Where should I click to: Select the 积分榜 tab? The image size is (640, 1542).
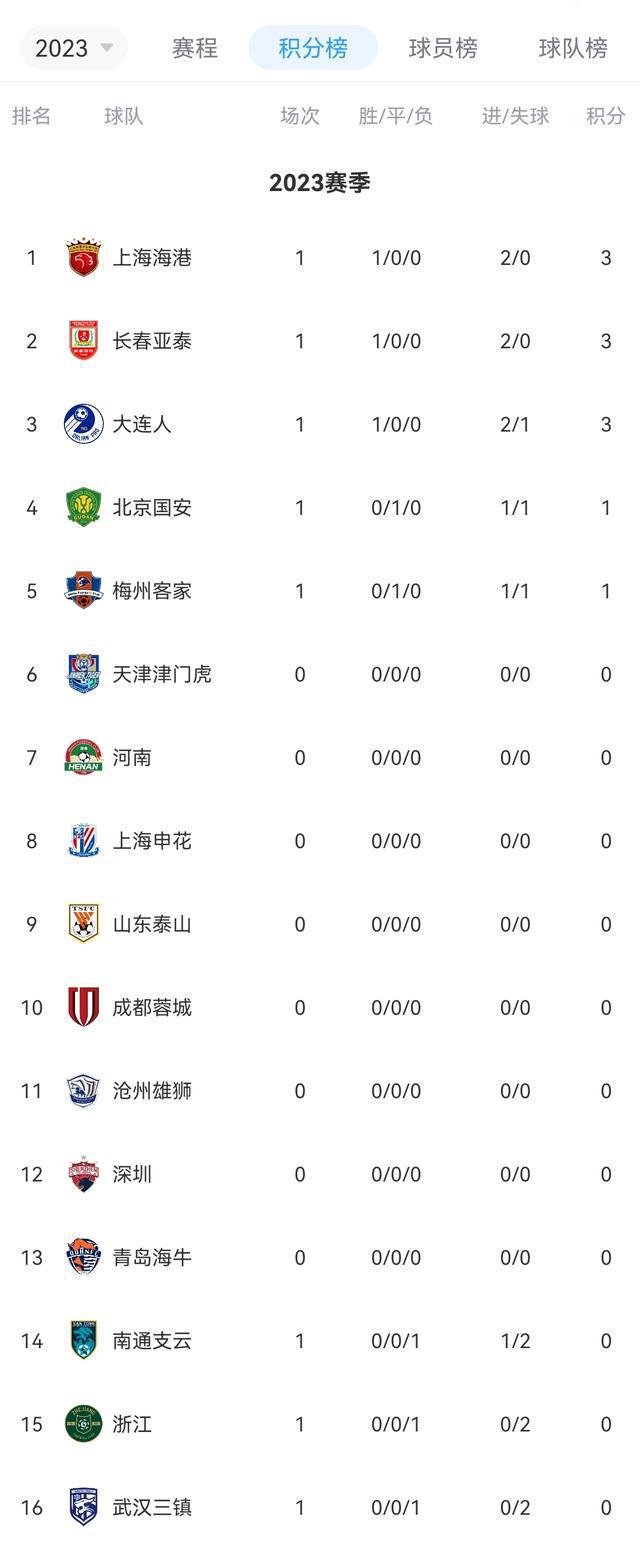coord(313,48)
